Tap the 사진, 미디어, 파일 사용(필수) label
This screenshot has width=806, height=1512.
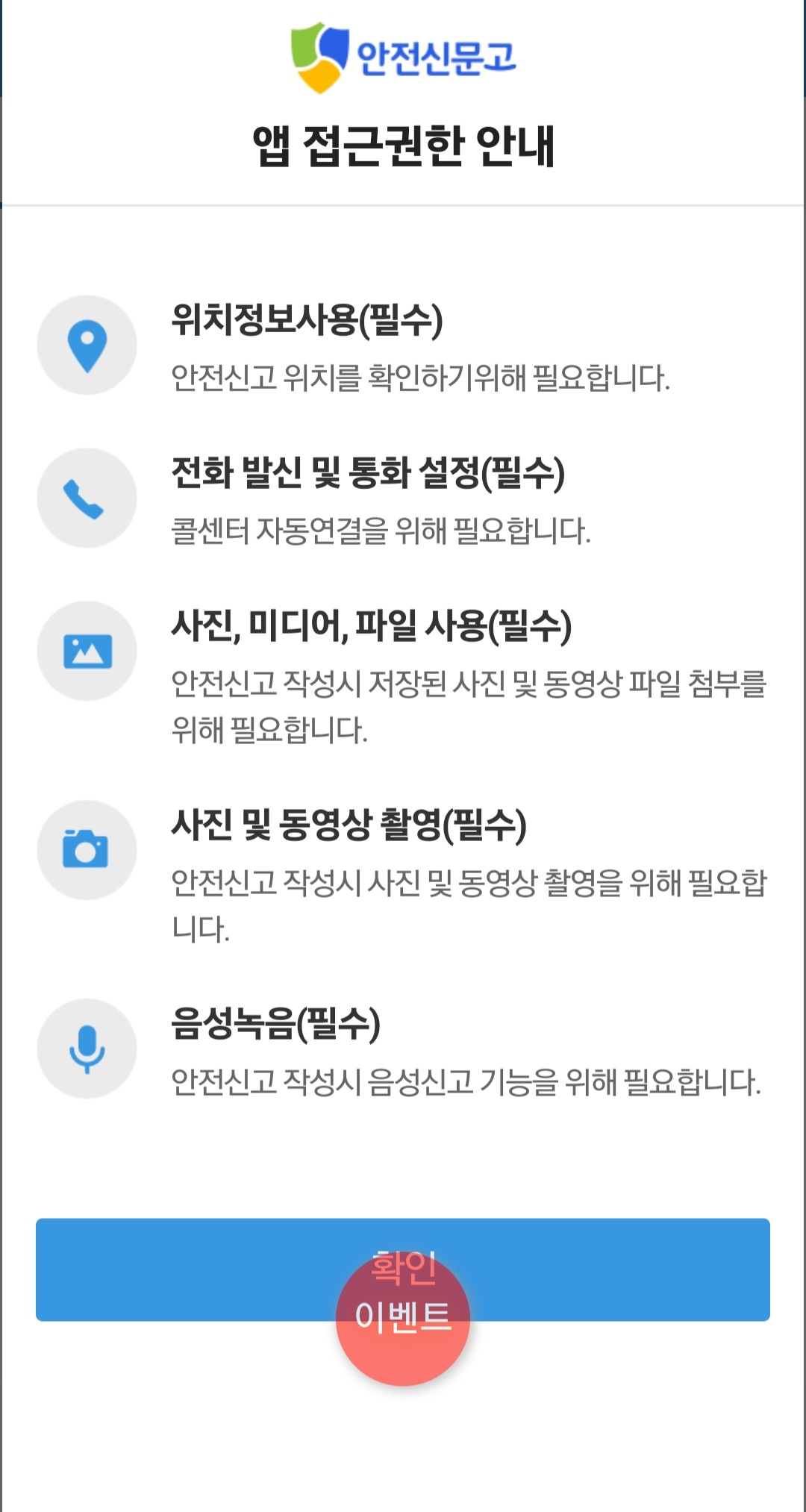pos(373,628)
